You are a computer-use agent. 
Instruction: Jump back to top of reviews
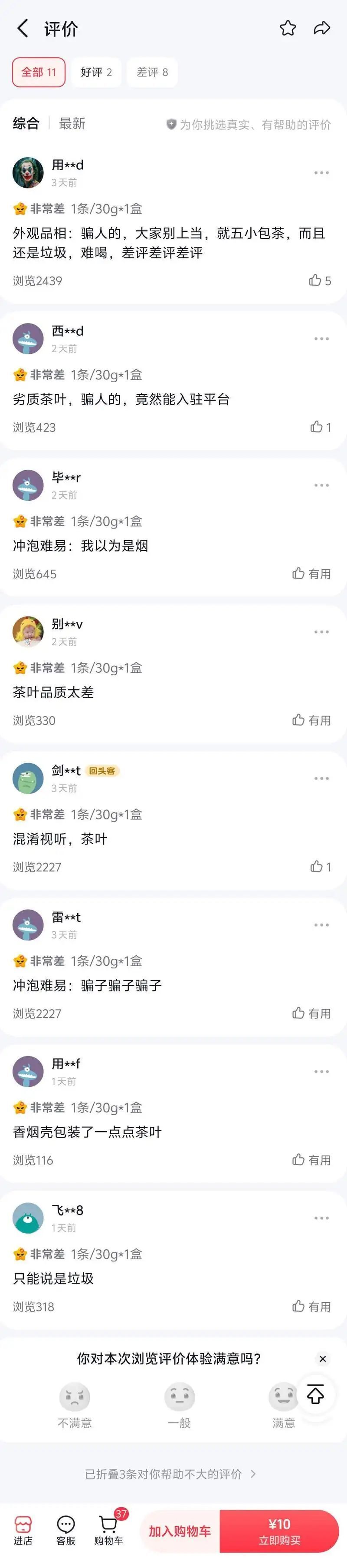[315, 1394]
